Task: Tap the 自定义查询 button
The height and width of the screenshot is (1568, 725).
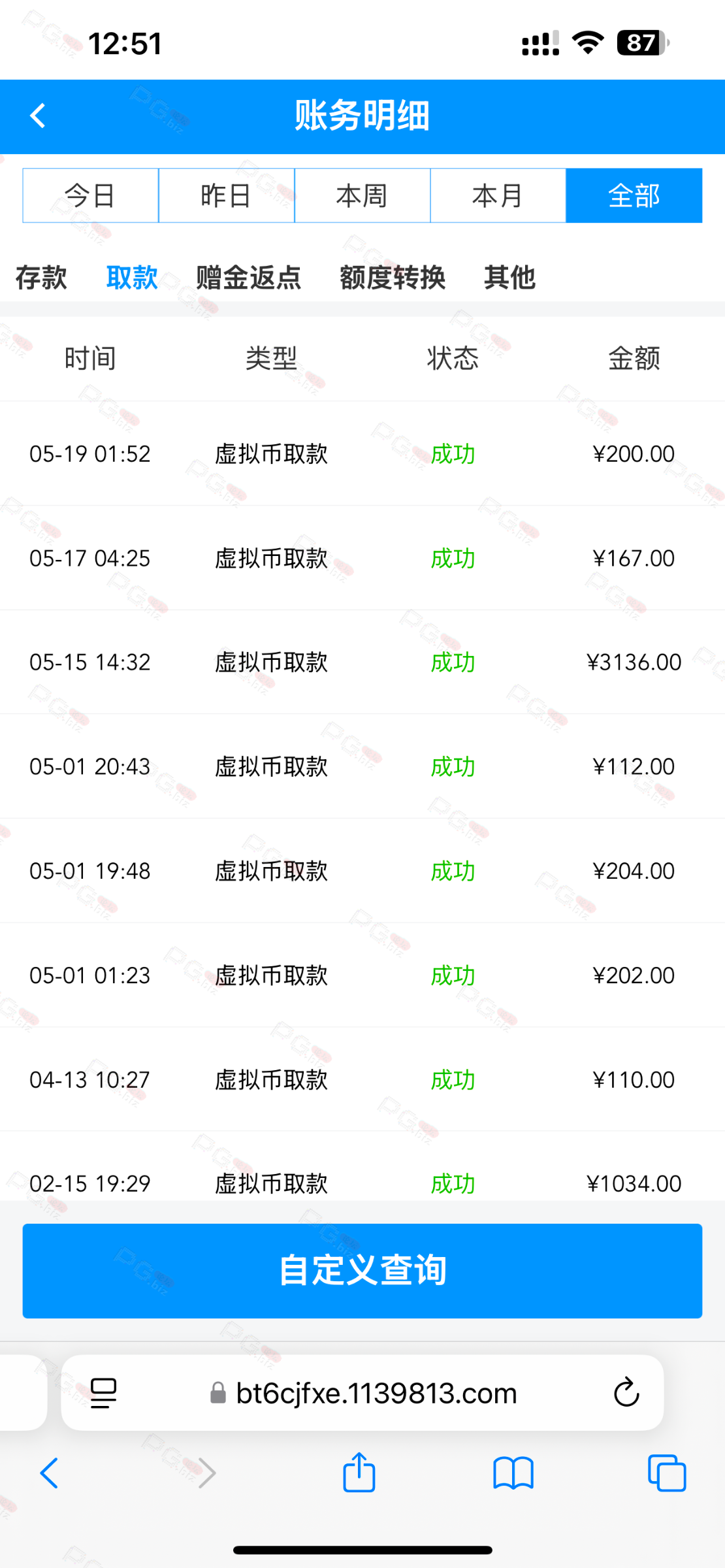Action: tap(362, 1271)
